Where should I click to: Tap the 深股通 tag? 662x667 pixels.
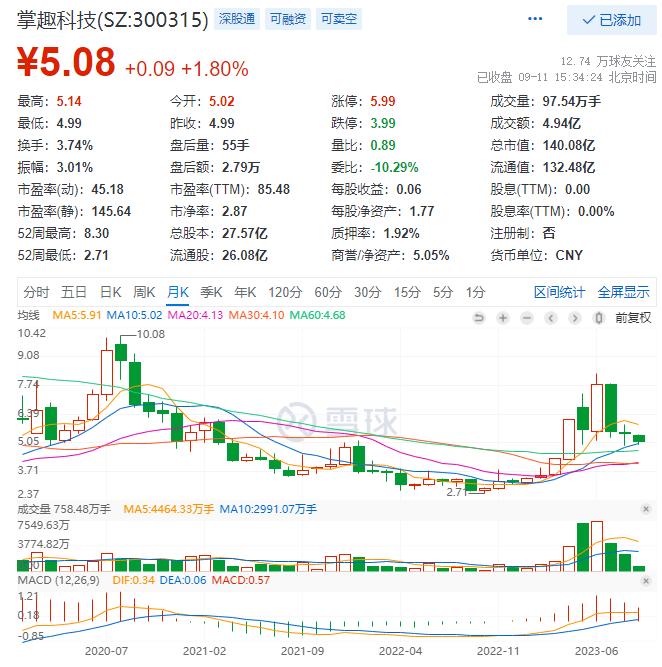[237, 19]
